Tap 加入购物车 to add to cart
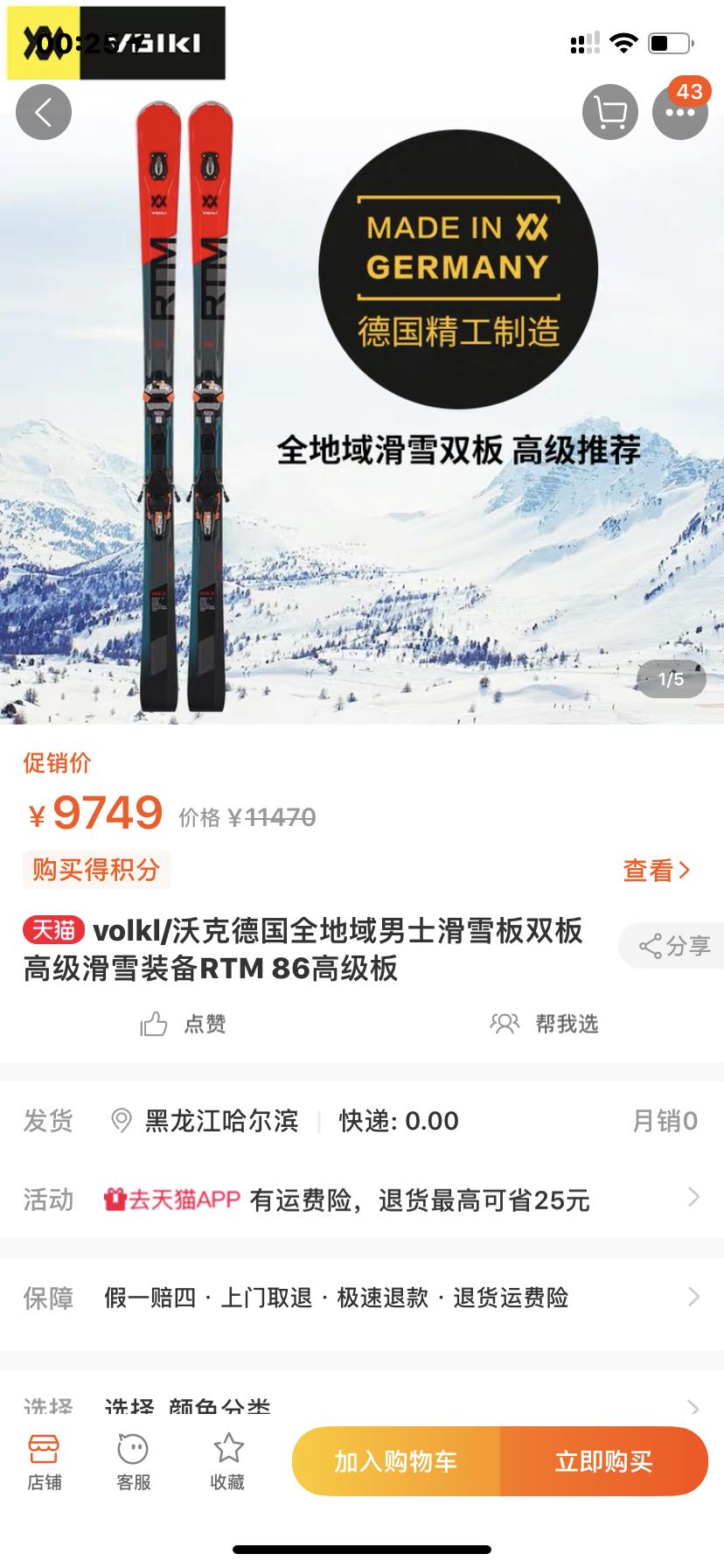Viewport: 724px width, 1568px height. point(396,1461)
